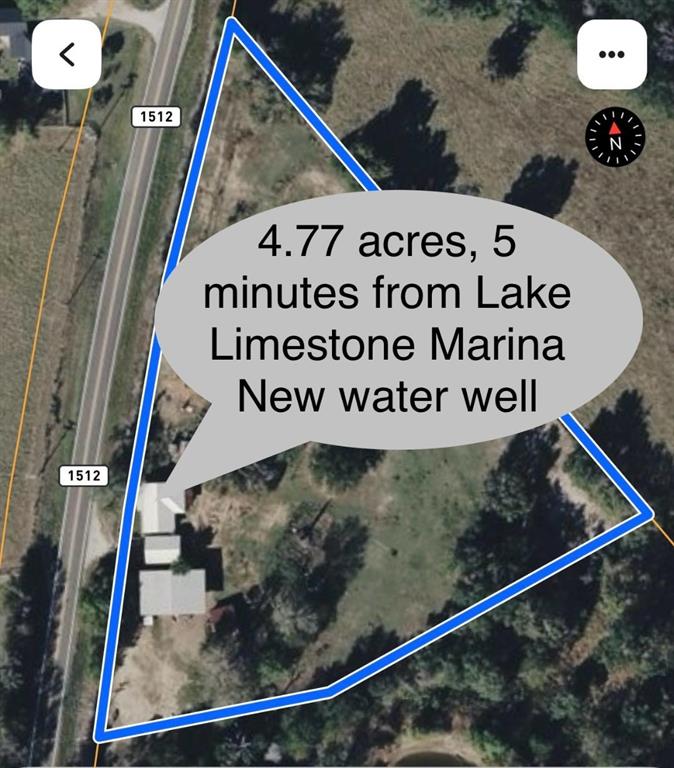Tap the compass to reorient north
Screen dimensions: 674x768
tap(615, 138)
